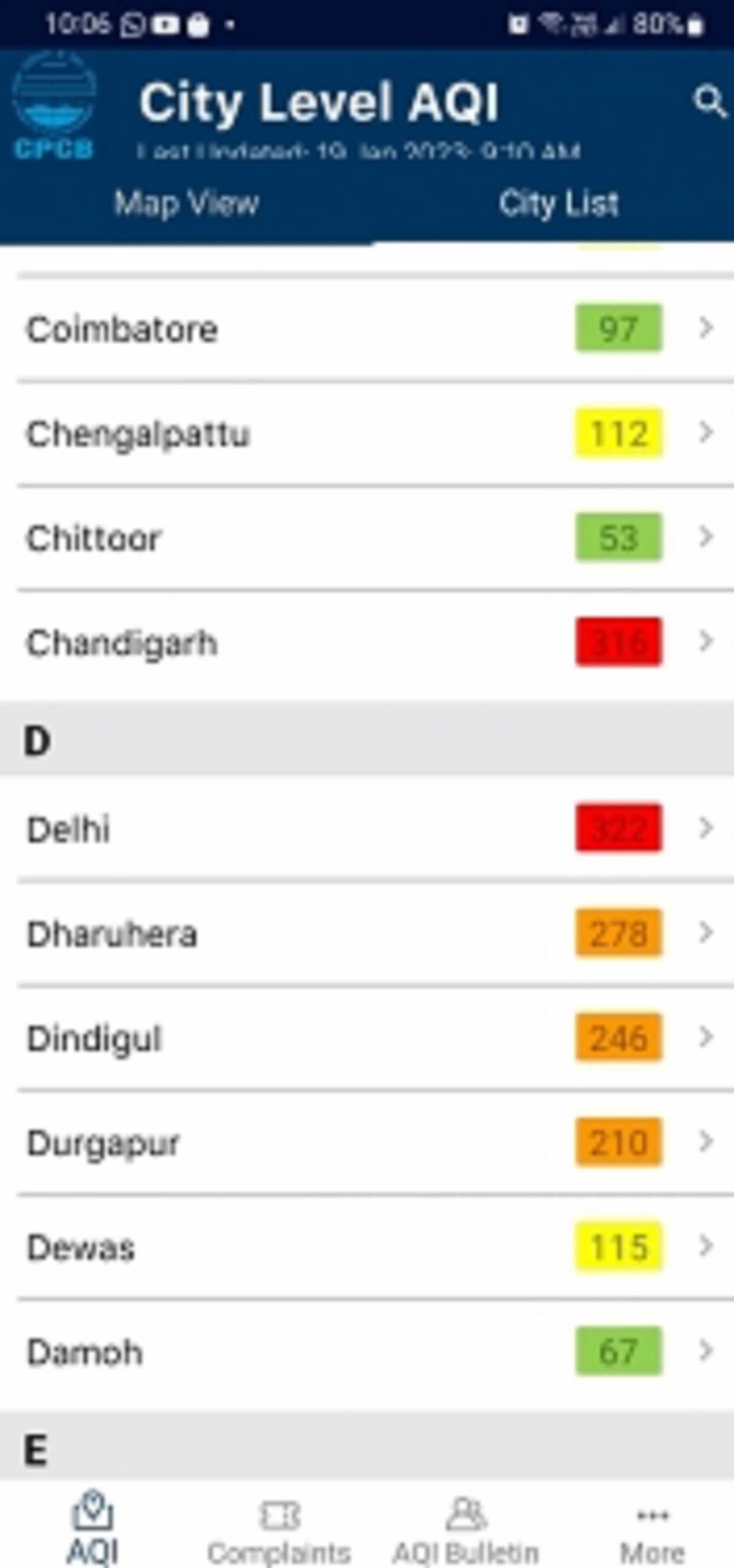Open Damoh AQI details
Image resolution: width=734 pixels, height=1568 pixels.
367,1351
